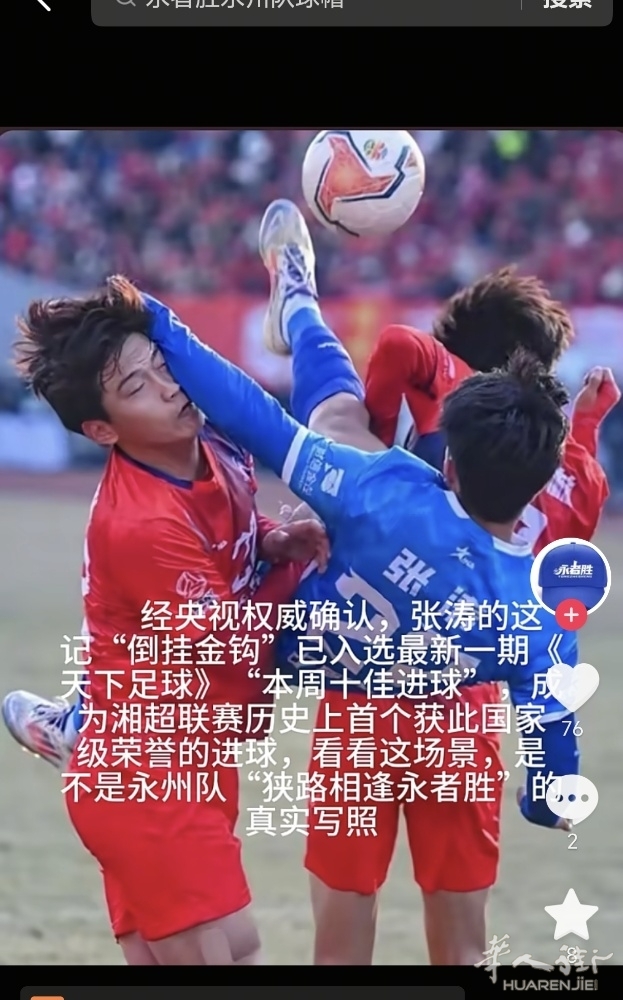Open the comments bubble icon

[572, 799]
